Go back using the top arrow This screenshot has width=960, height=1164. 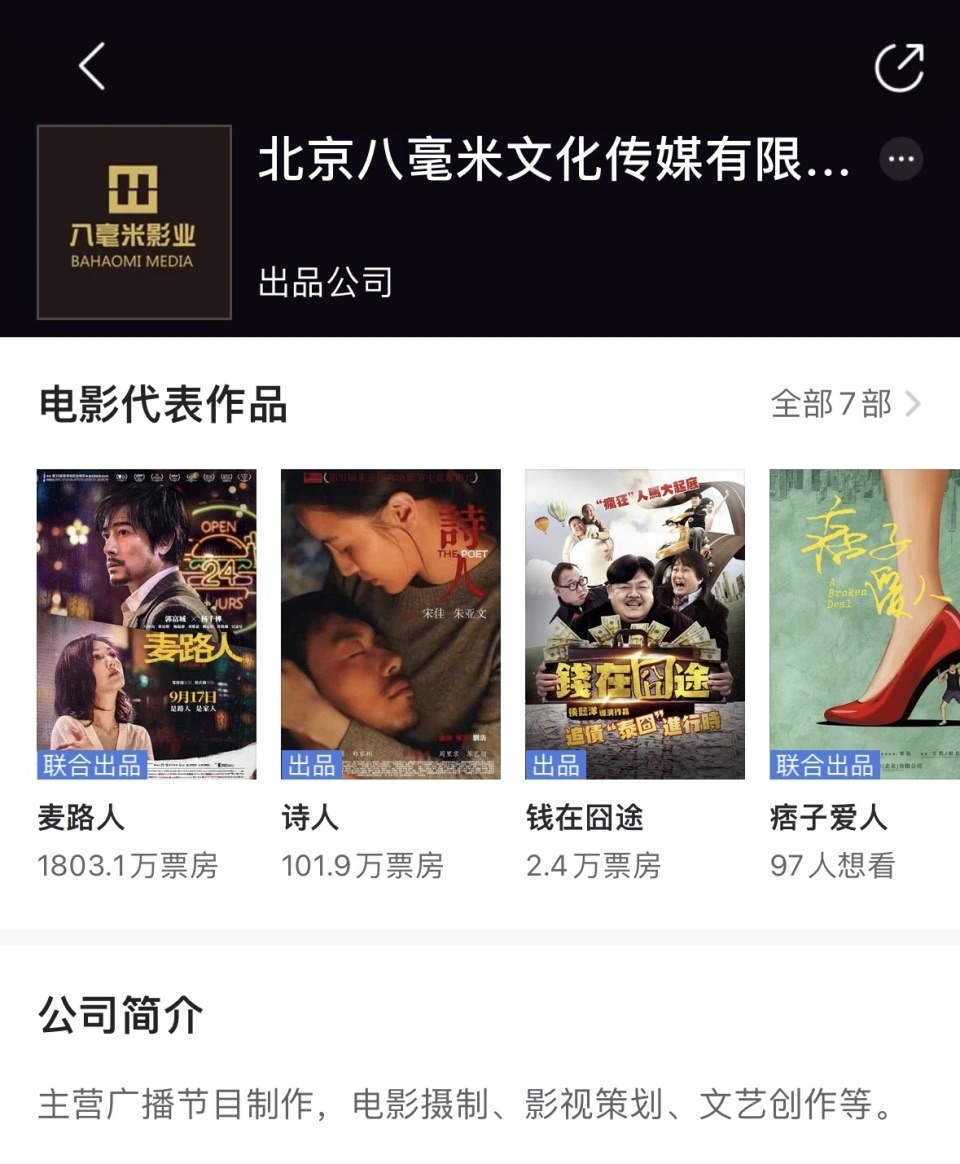(92, 68)
